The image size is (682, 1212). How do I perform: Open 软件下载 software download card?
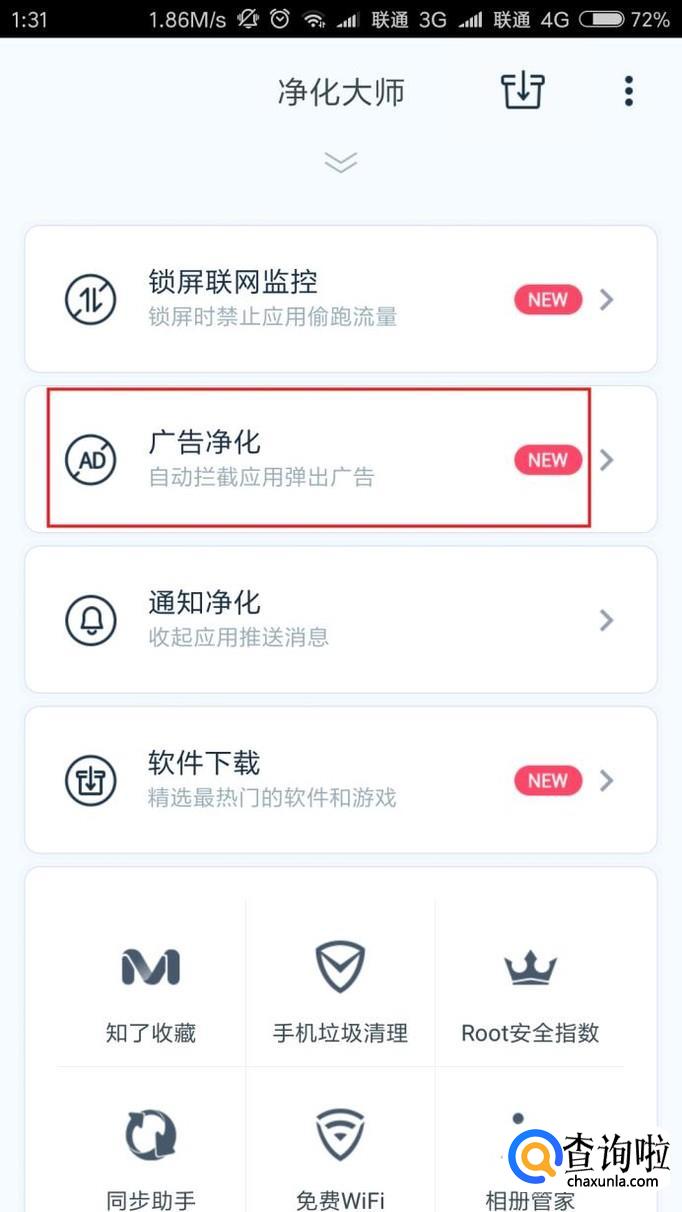[x=340, y=780]
